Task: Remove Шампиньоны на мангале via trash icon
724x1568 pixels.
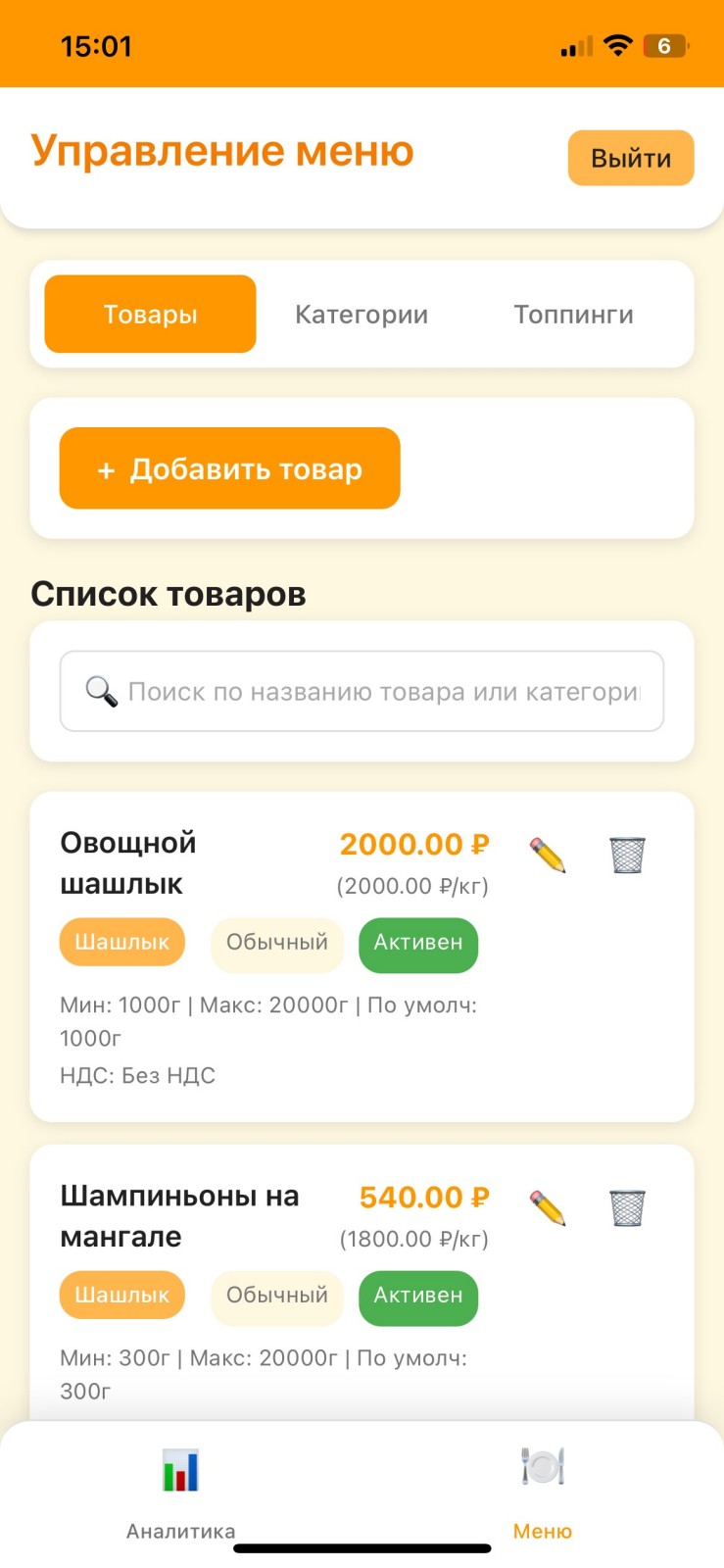Action: click(627, 1207)
